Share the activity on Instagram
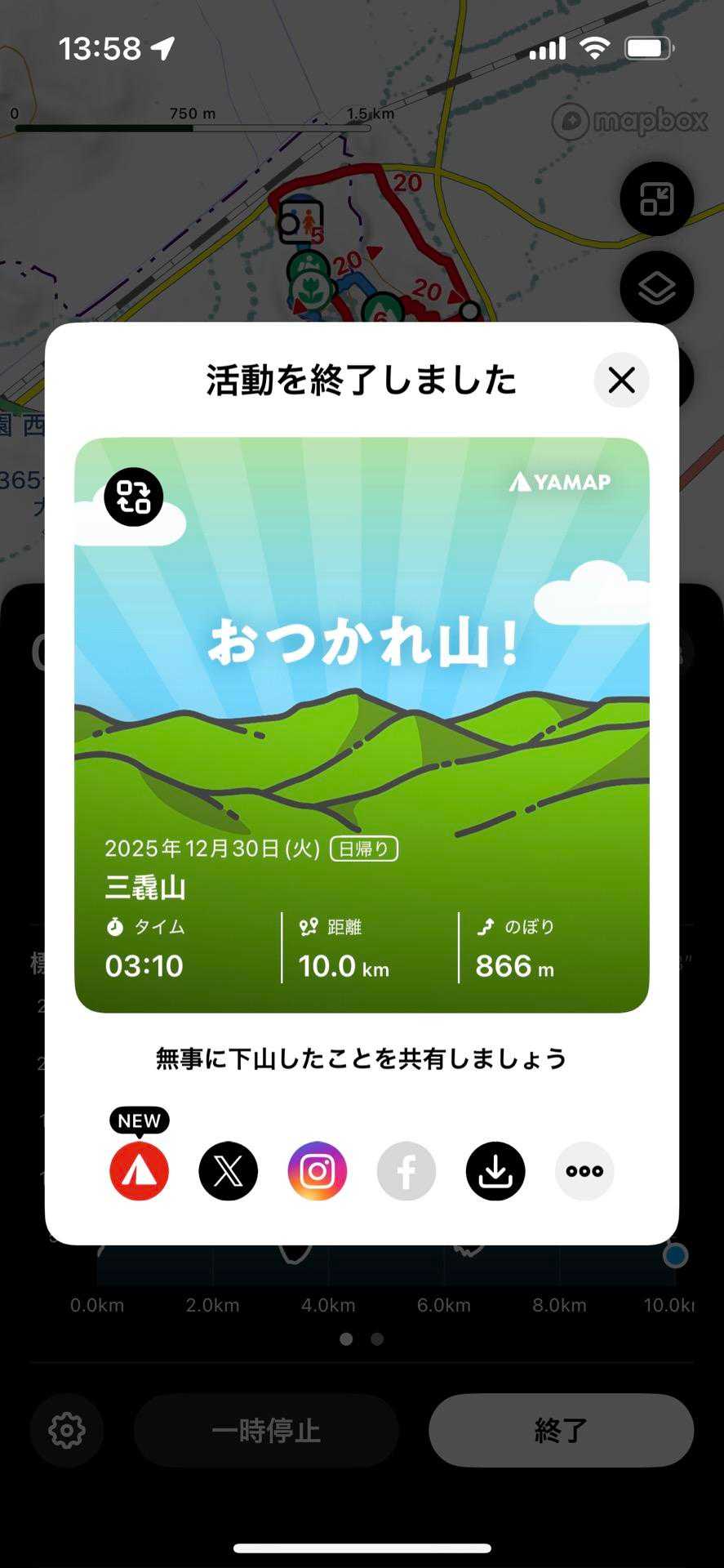 (318, 1171)
